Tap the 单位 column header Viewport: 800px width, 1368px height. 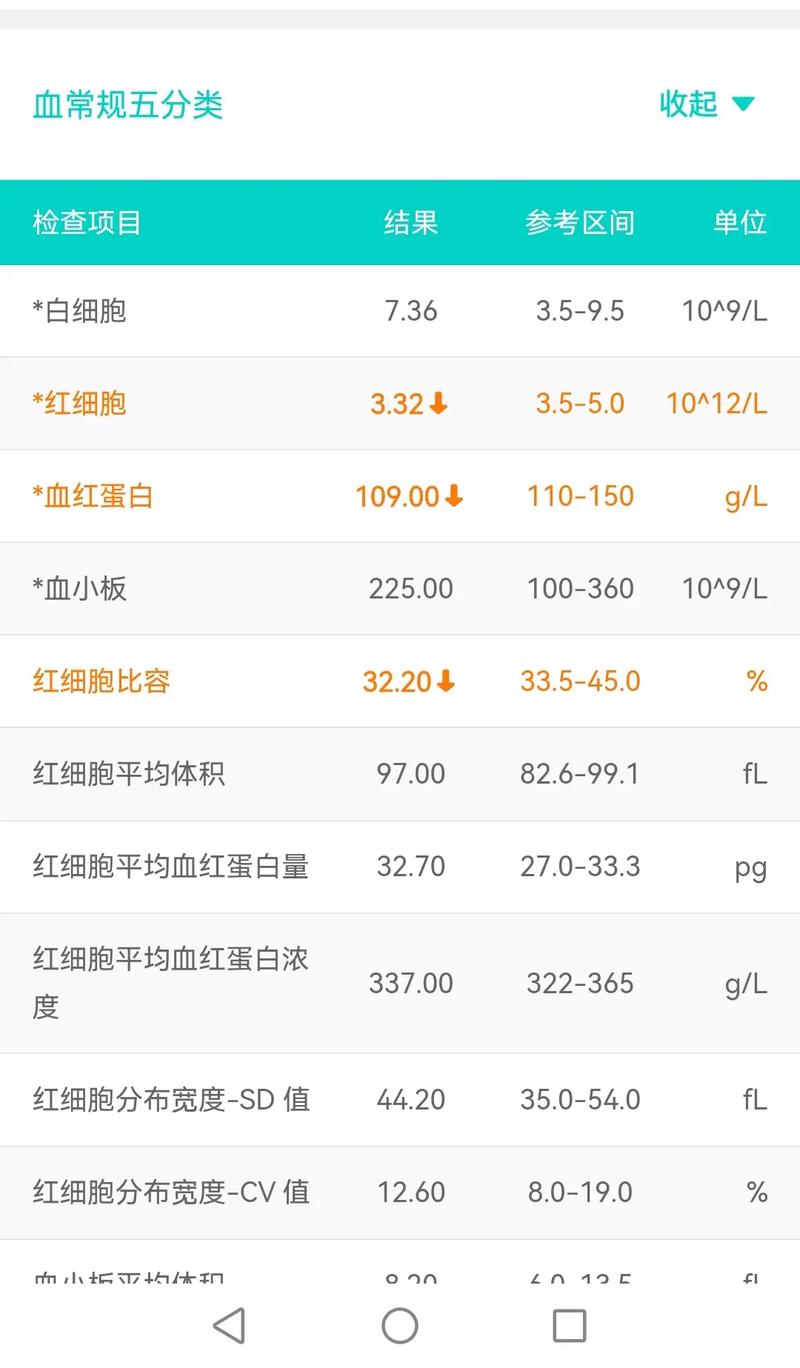[x=738, y=223]
